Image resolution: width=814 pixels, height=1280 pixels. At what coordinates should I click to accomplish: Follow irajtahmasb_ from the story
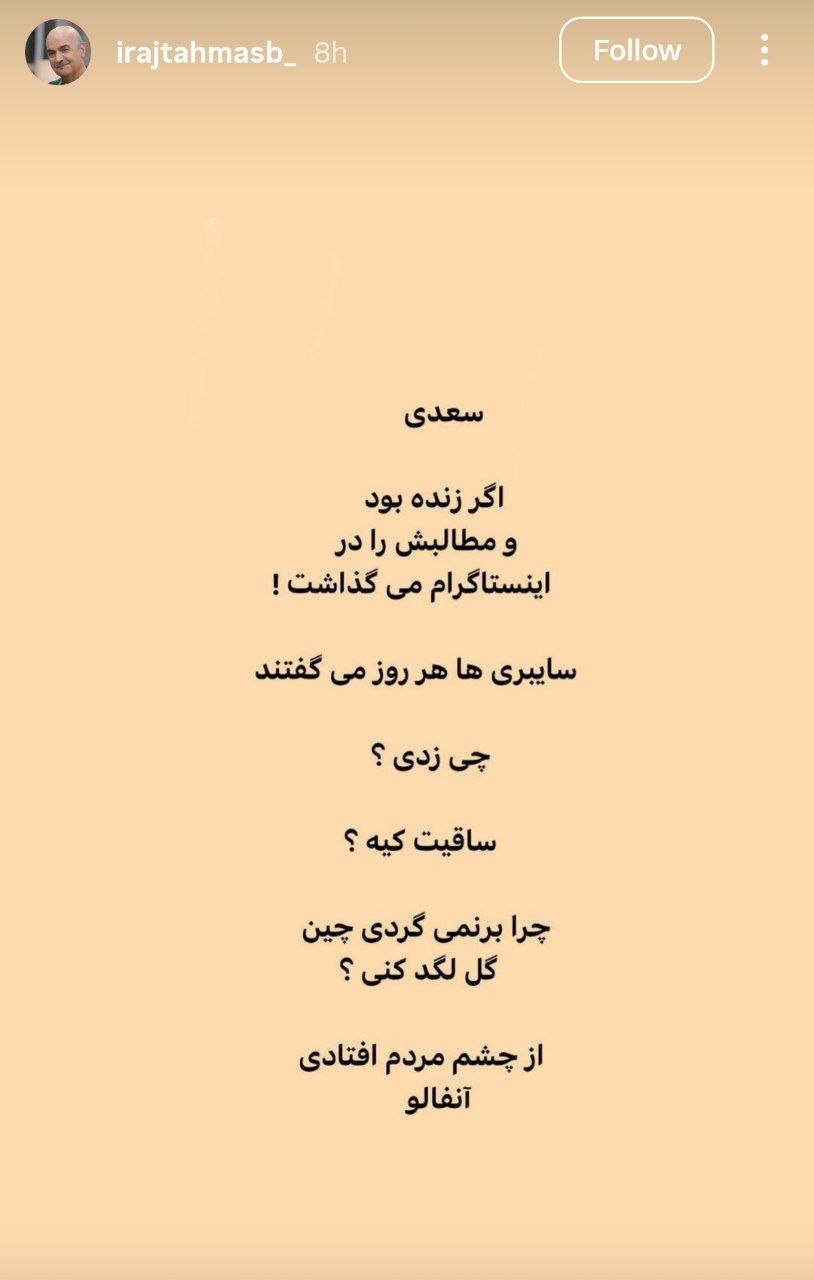click(636, 50)
